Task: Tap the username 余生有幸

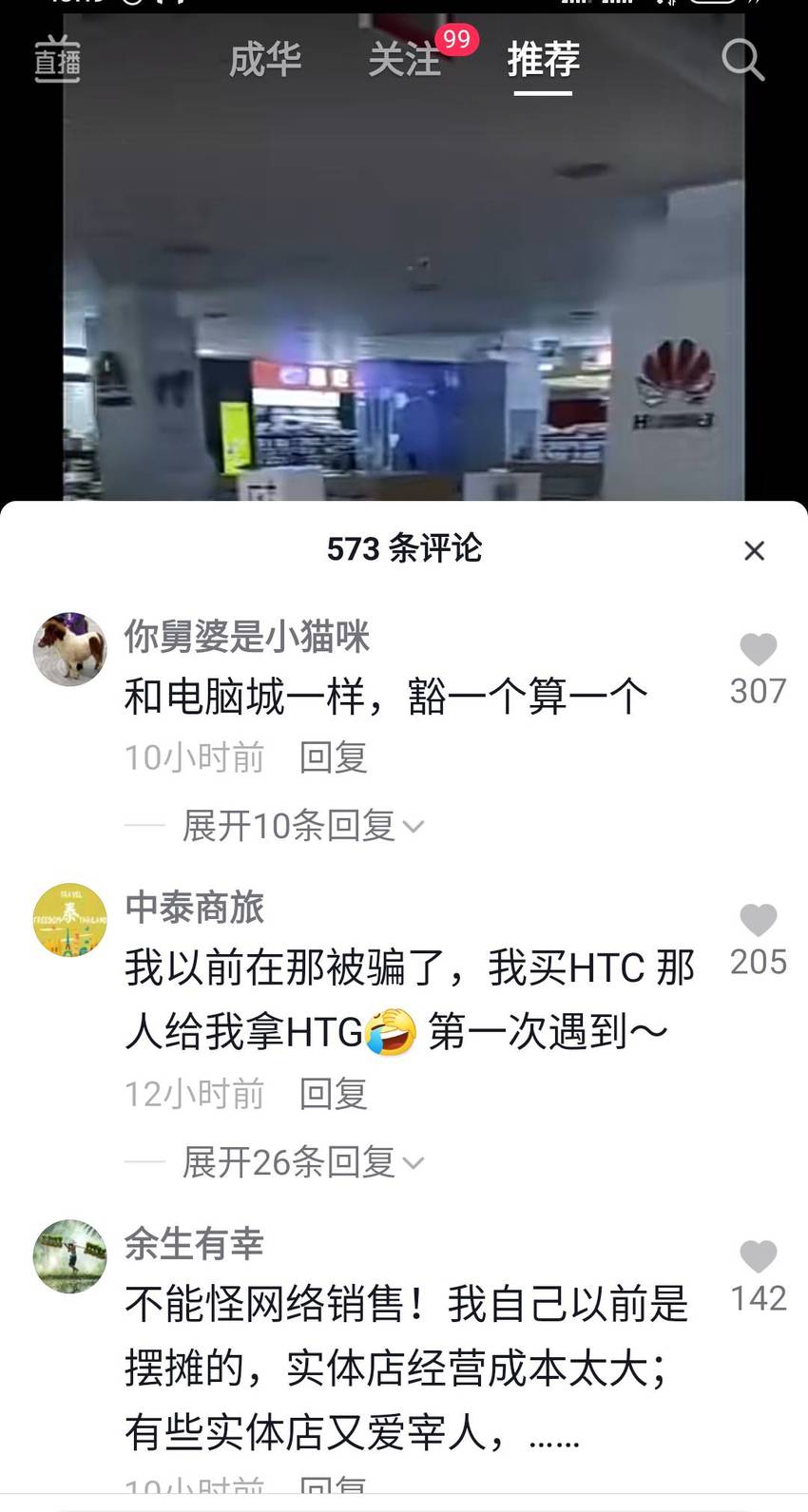Action: (194, 1243)
